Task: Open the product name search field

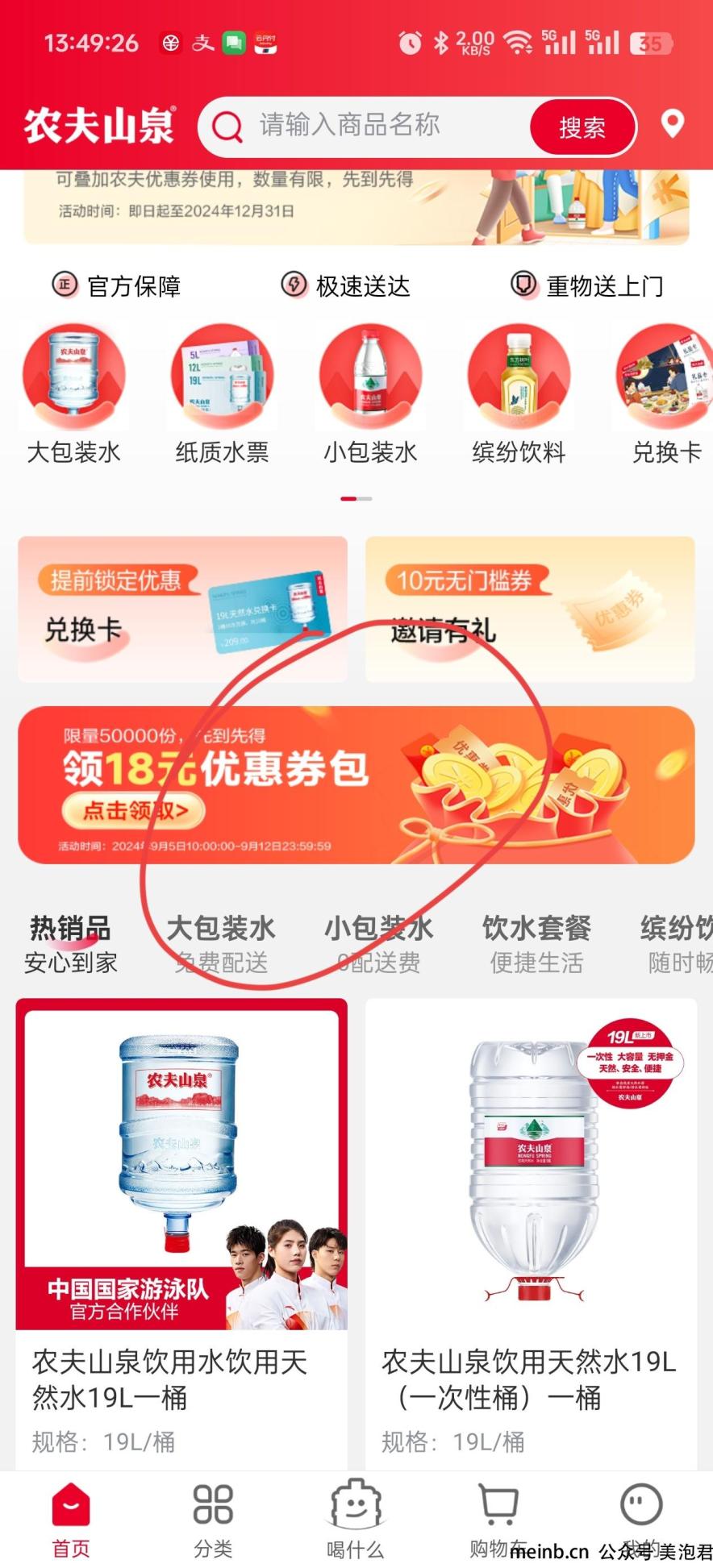Action: (x=363, y=127)
